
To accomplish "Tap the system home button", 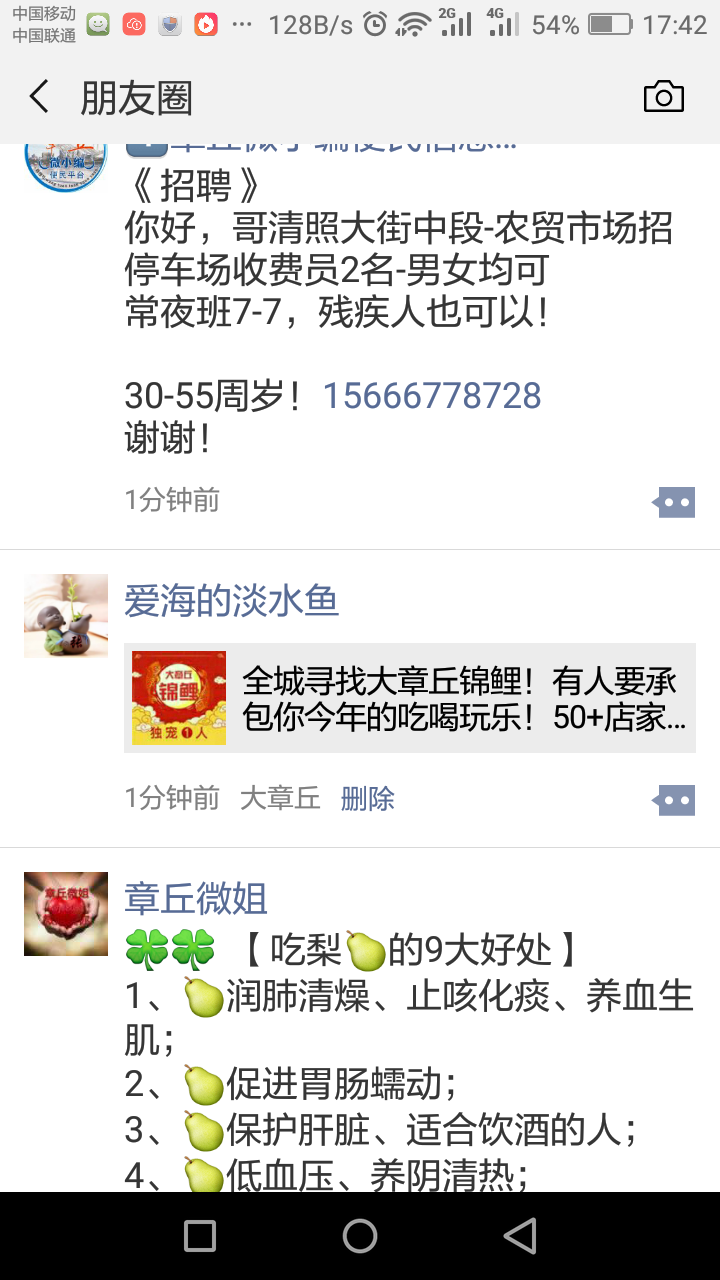I will [x=360, y=1236].
